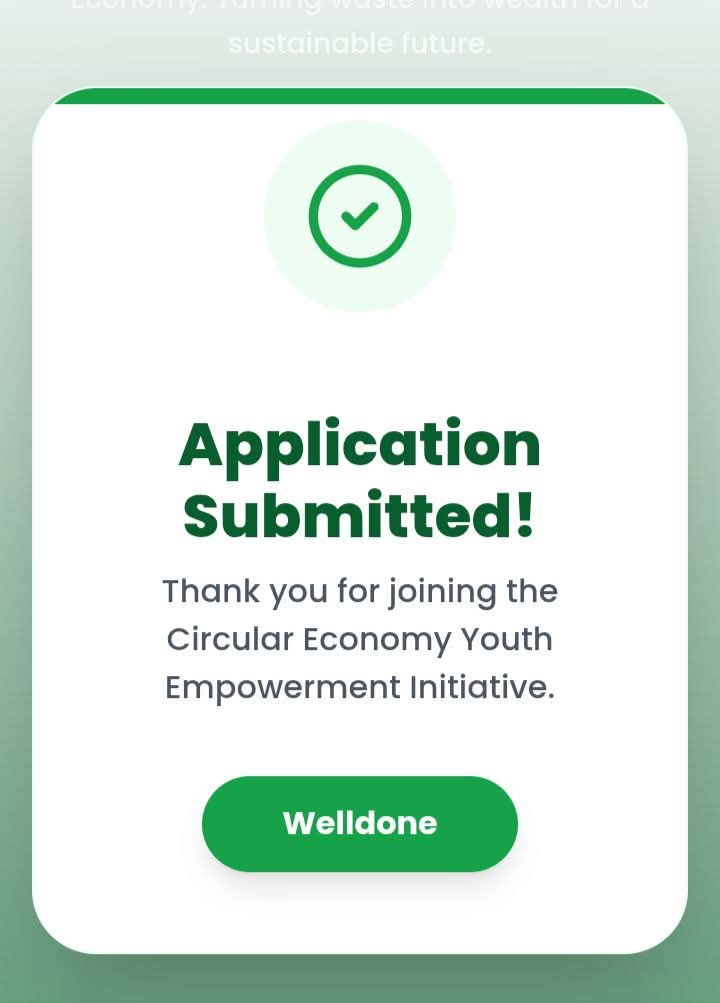The width and height of the screenshot is (720, 1003).
Task: Tap the Welldone button
Action: click(x=360, y=823)
